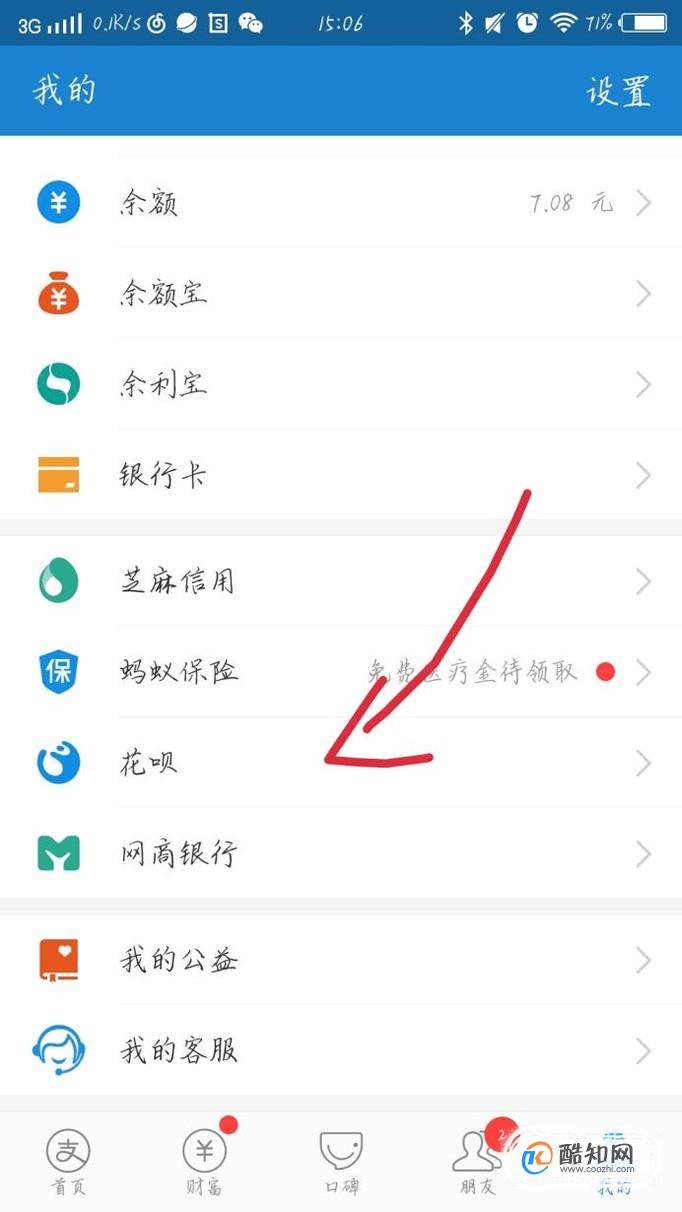Image resolution: width=682 pixels, height=1212 pixels.
Task: Open 蚂蚁保险
Action: (x=341, y=672)
